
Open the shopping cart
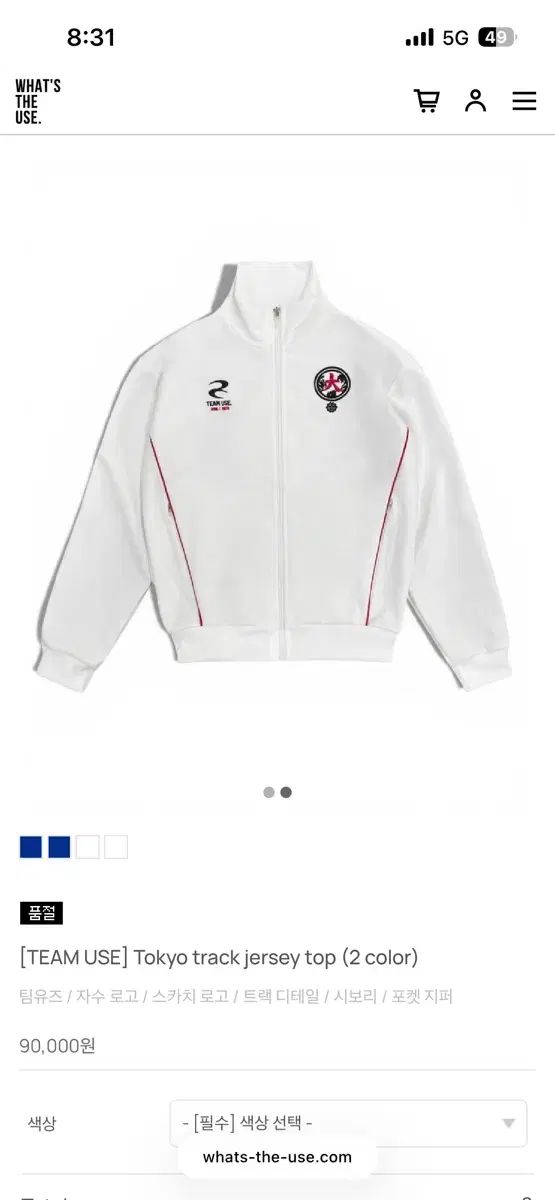(x=426, y=101)
